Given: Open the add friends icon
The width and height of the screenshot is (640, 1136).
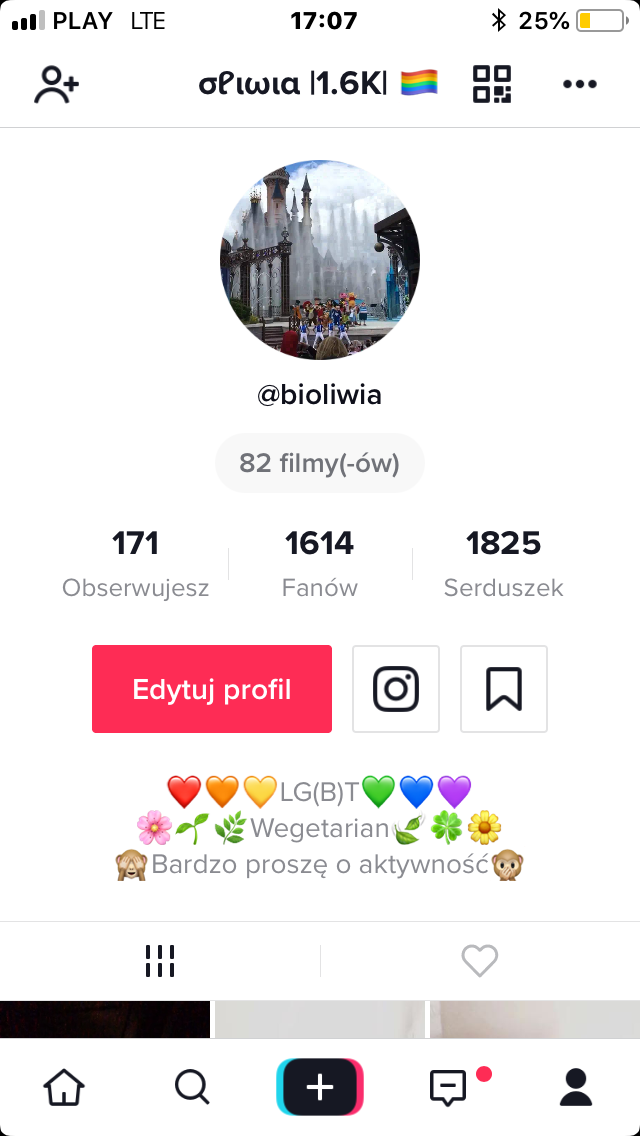Looking at the screenshot, I should (x=56, y=85).
